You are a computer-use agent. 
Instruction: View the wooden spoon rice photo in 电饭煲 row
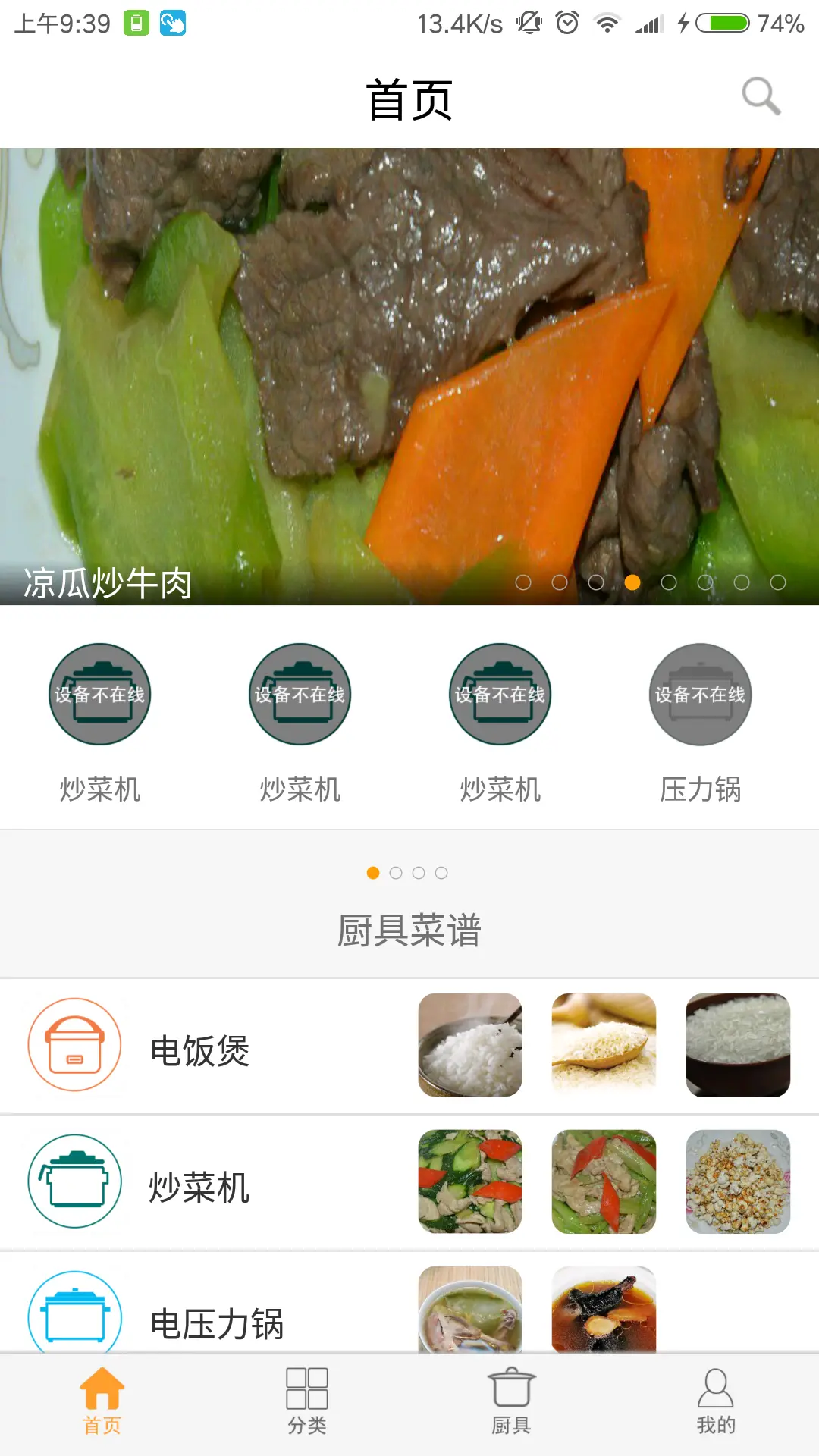[x=604, y=1045]
